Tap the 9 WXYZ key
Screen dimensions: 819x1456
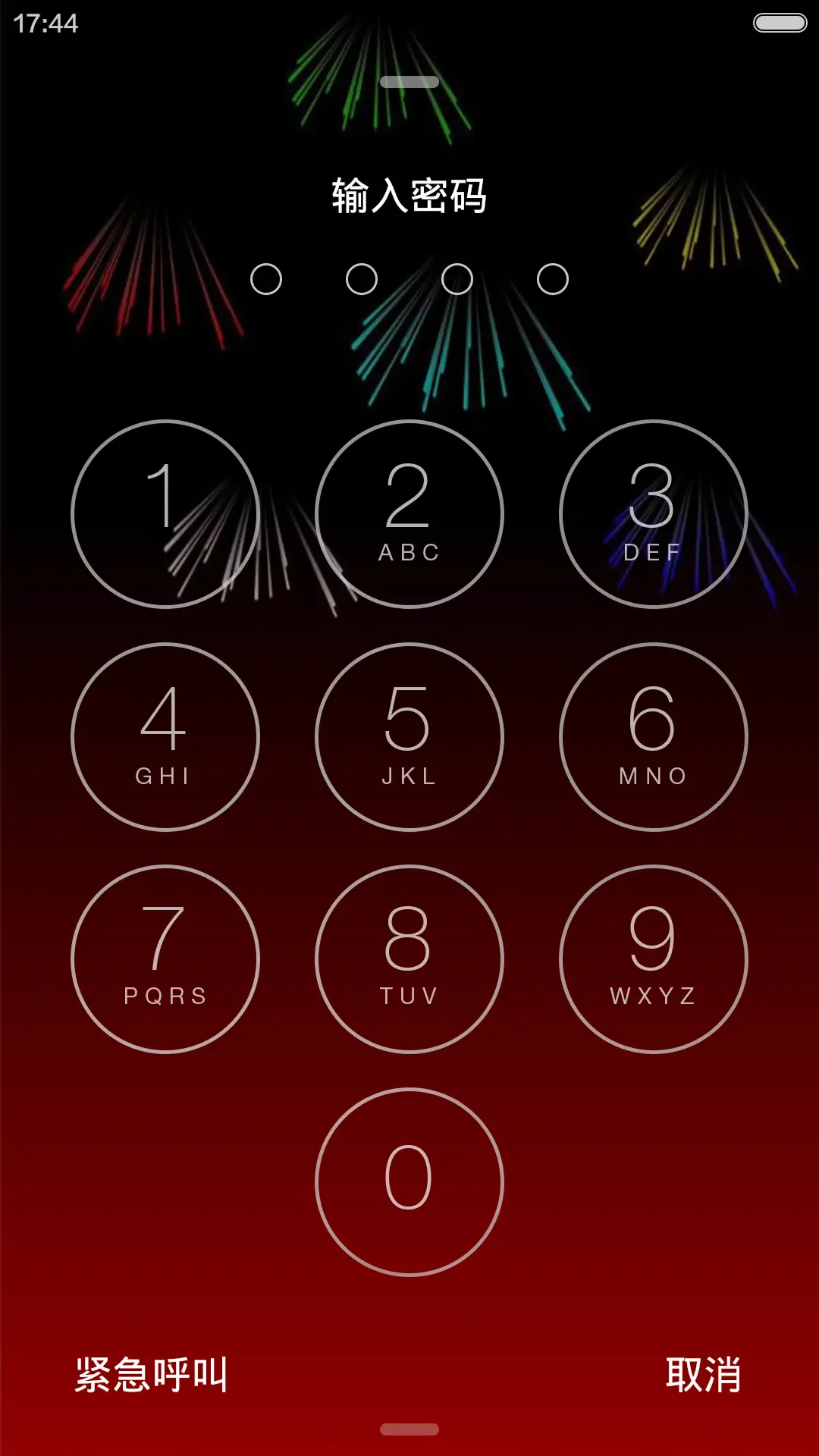[x=653, y=959]
